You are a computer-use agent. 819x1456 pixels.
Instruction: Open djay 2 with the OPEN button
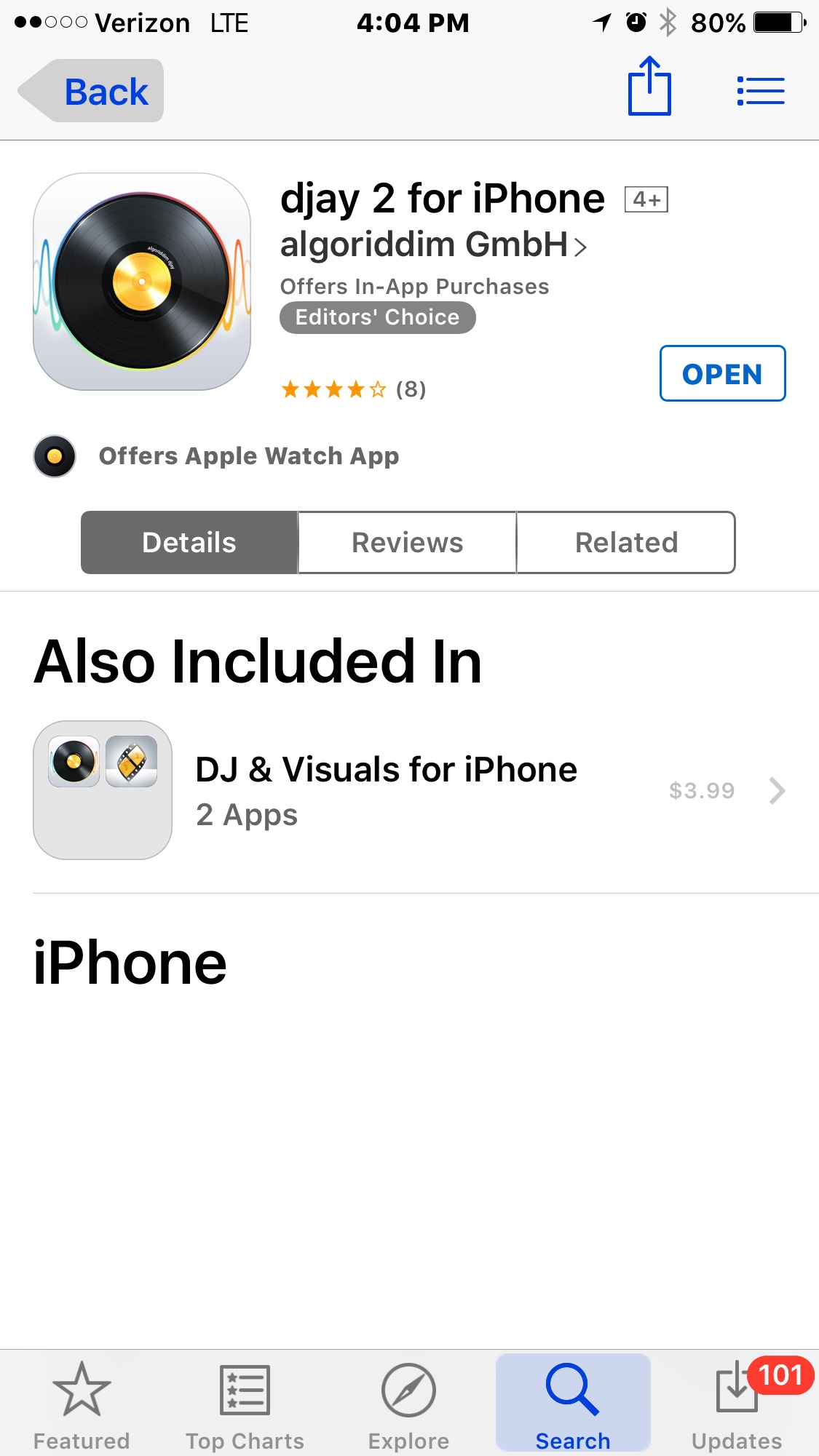721,373
